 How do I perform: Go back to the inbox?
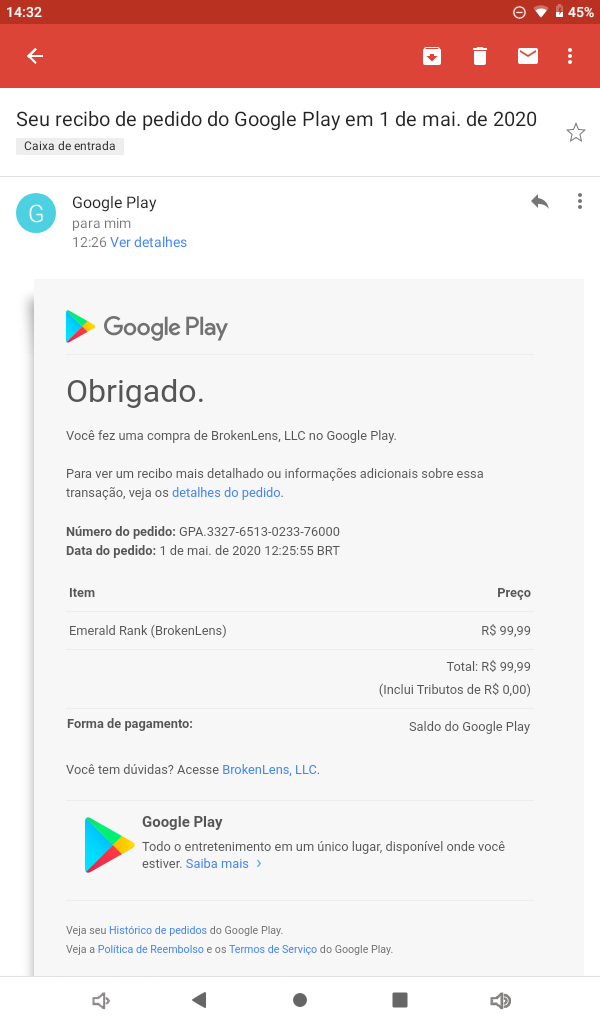point(35,56)
